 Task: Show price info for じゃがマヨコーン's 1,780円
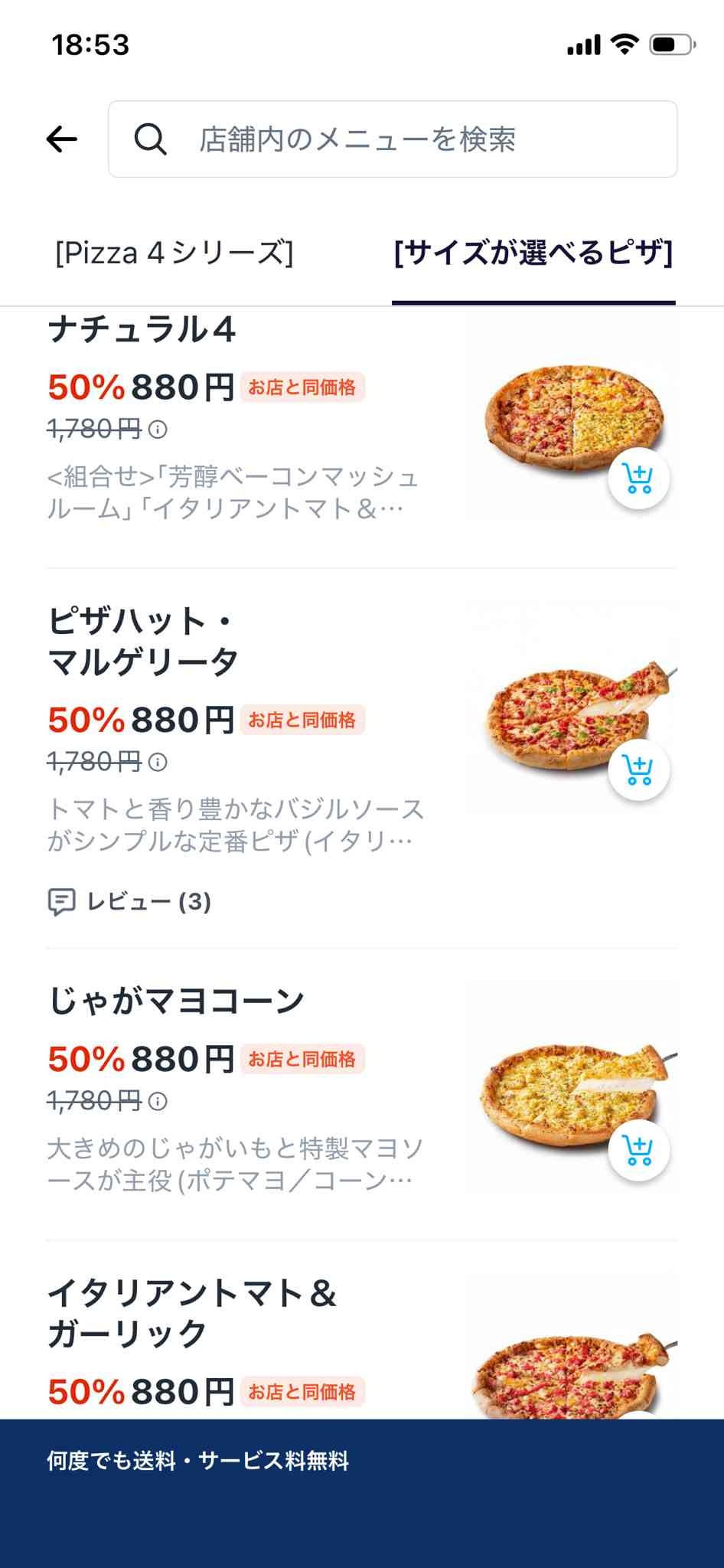pos(158,1102)
